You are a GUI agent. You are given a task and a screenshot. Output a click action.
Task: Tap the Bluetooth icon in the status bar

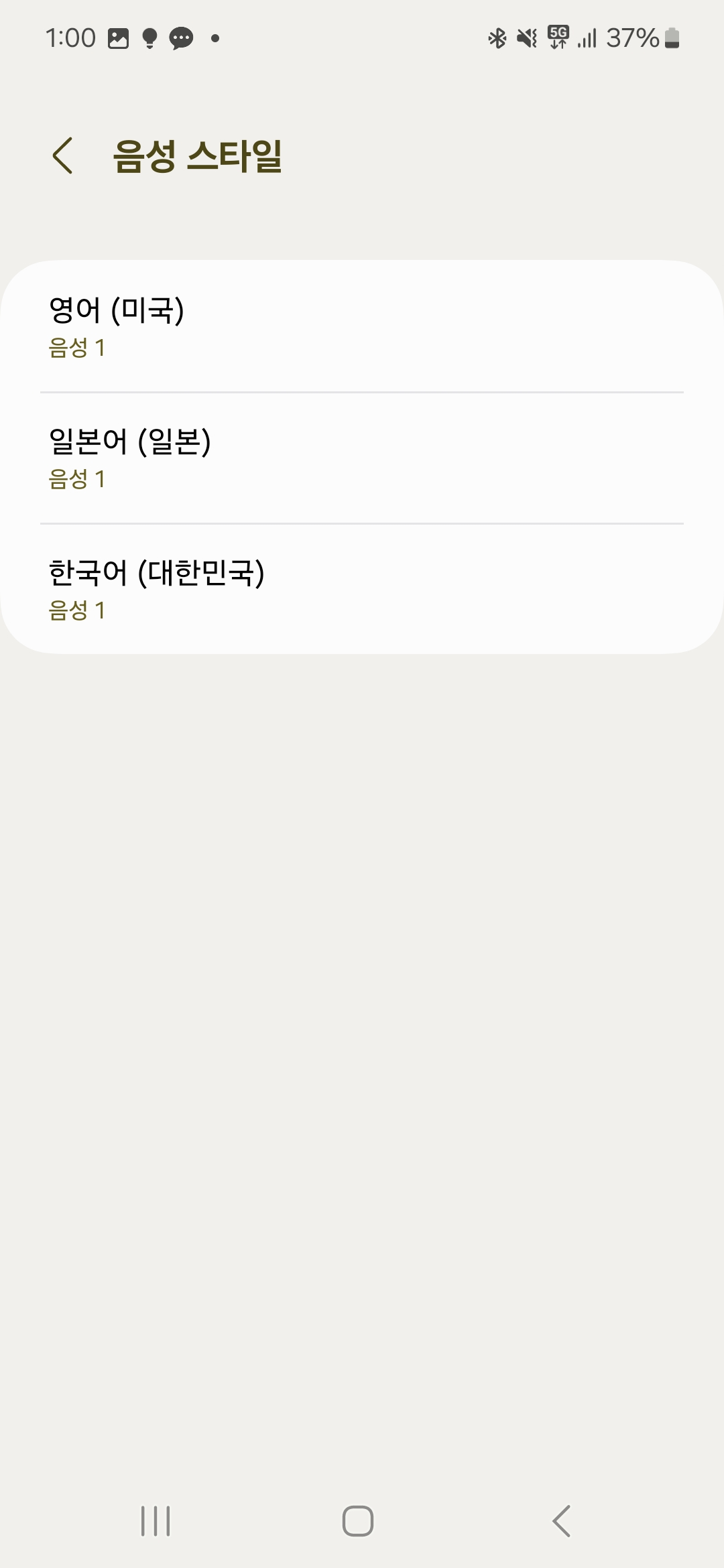point(497,38)
